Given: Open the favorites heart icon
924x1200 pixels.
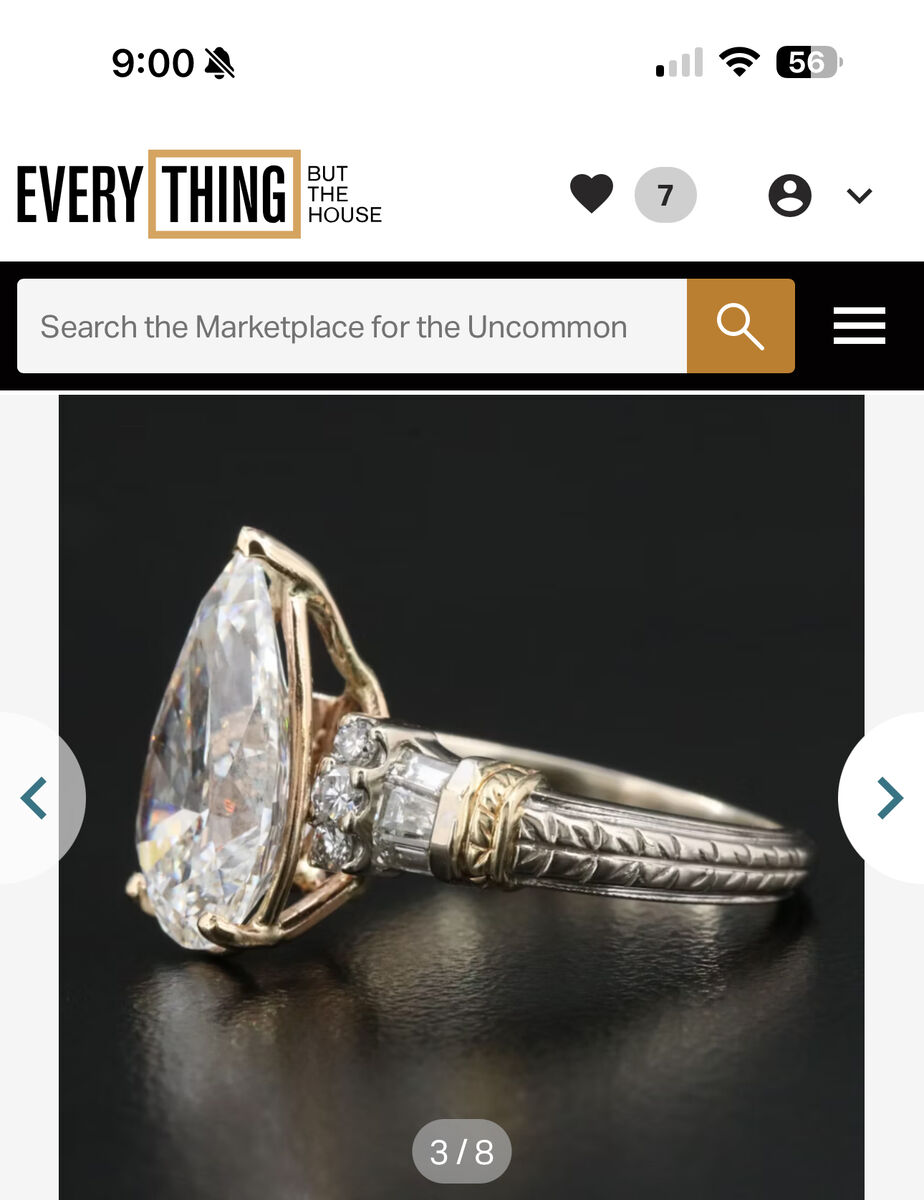Looking at the screenshot, I should point(591,194).
